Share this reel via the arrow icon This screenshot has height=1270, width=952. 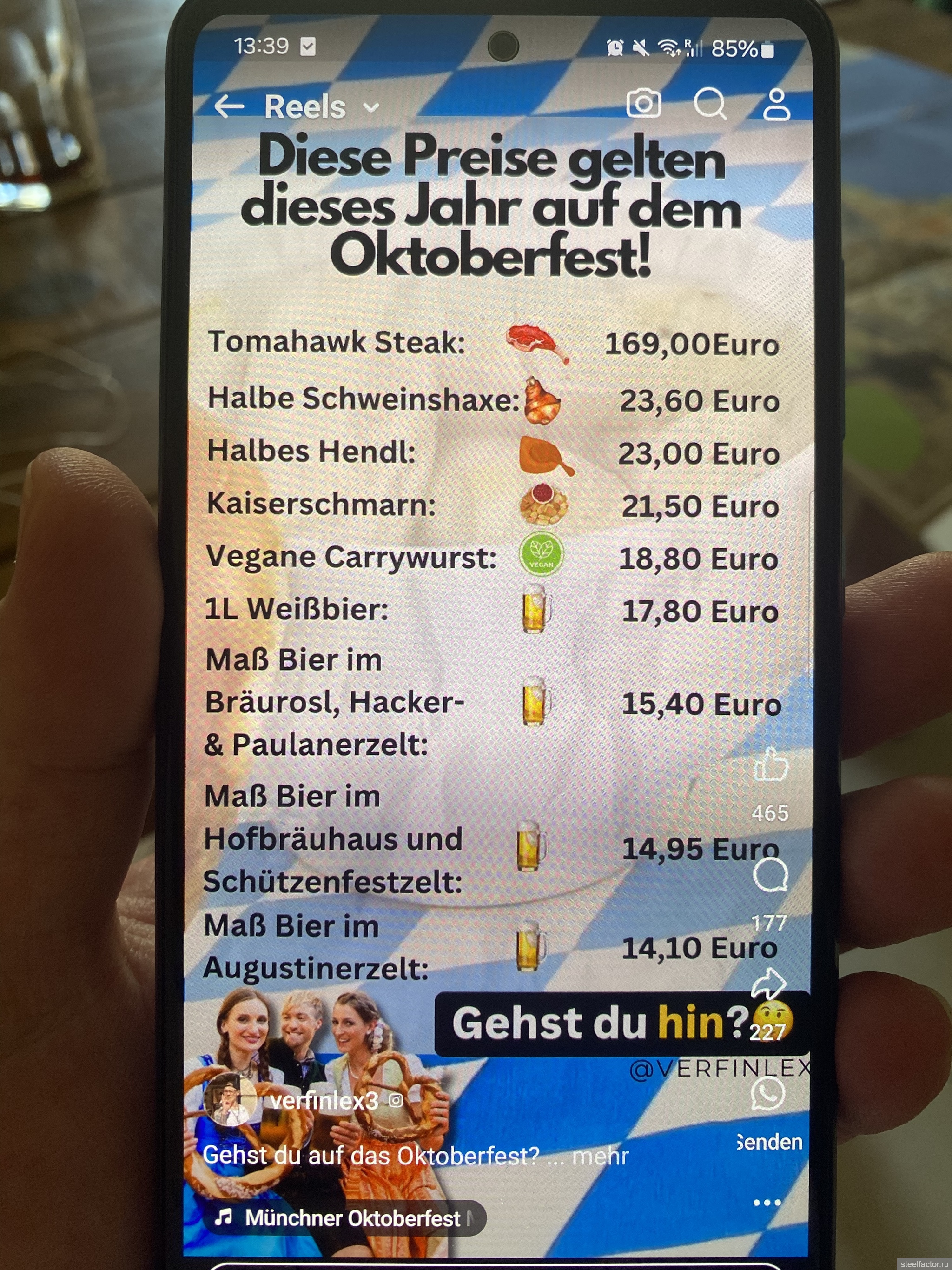click(768, 984)
